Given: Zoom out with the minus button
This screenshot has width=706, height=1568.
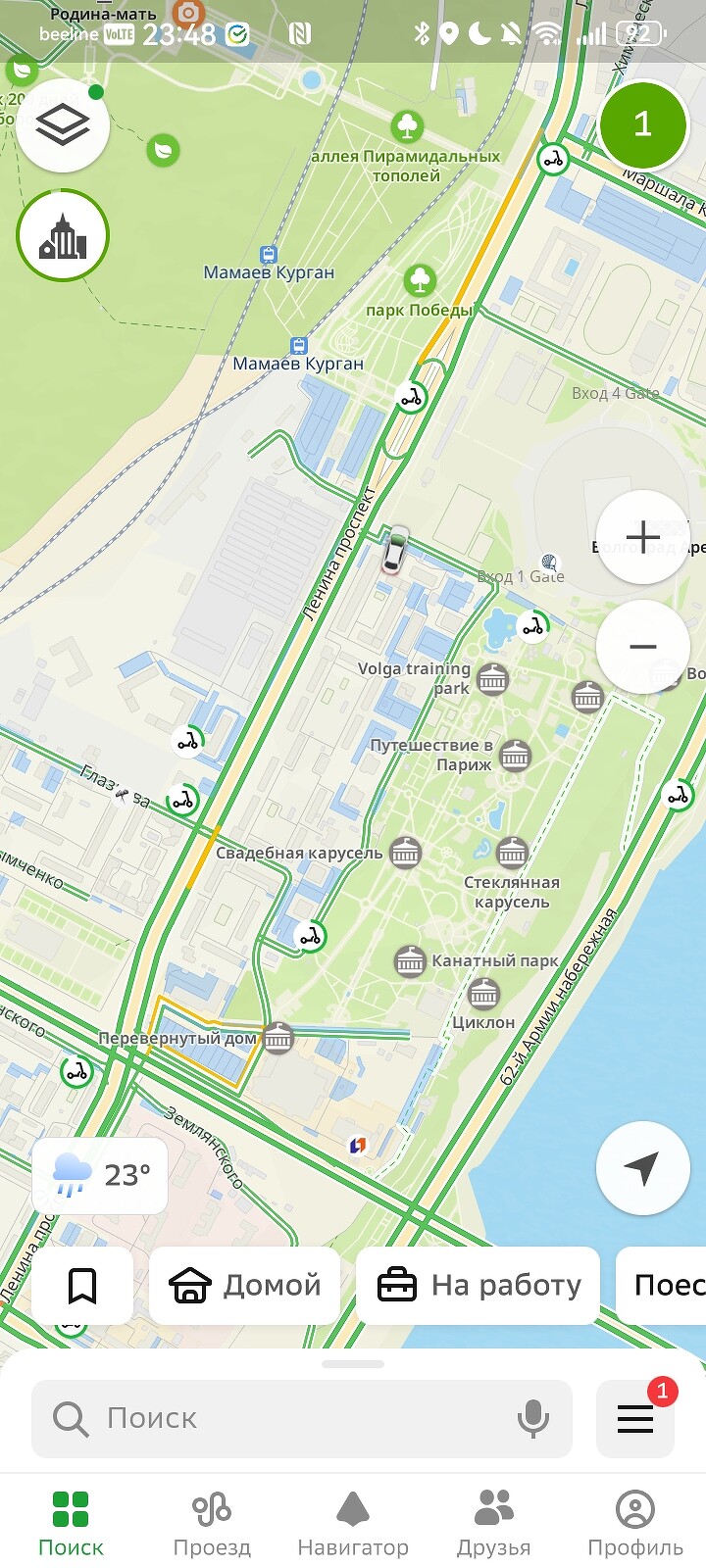Looking at the screenshot, I should click(642, 647).
